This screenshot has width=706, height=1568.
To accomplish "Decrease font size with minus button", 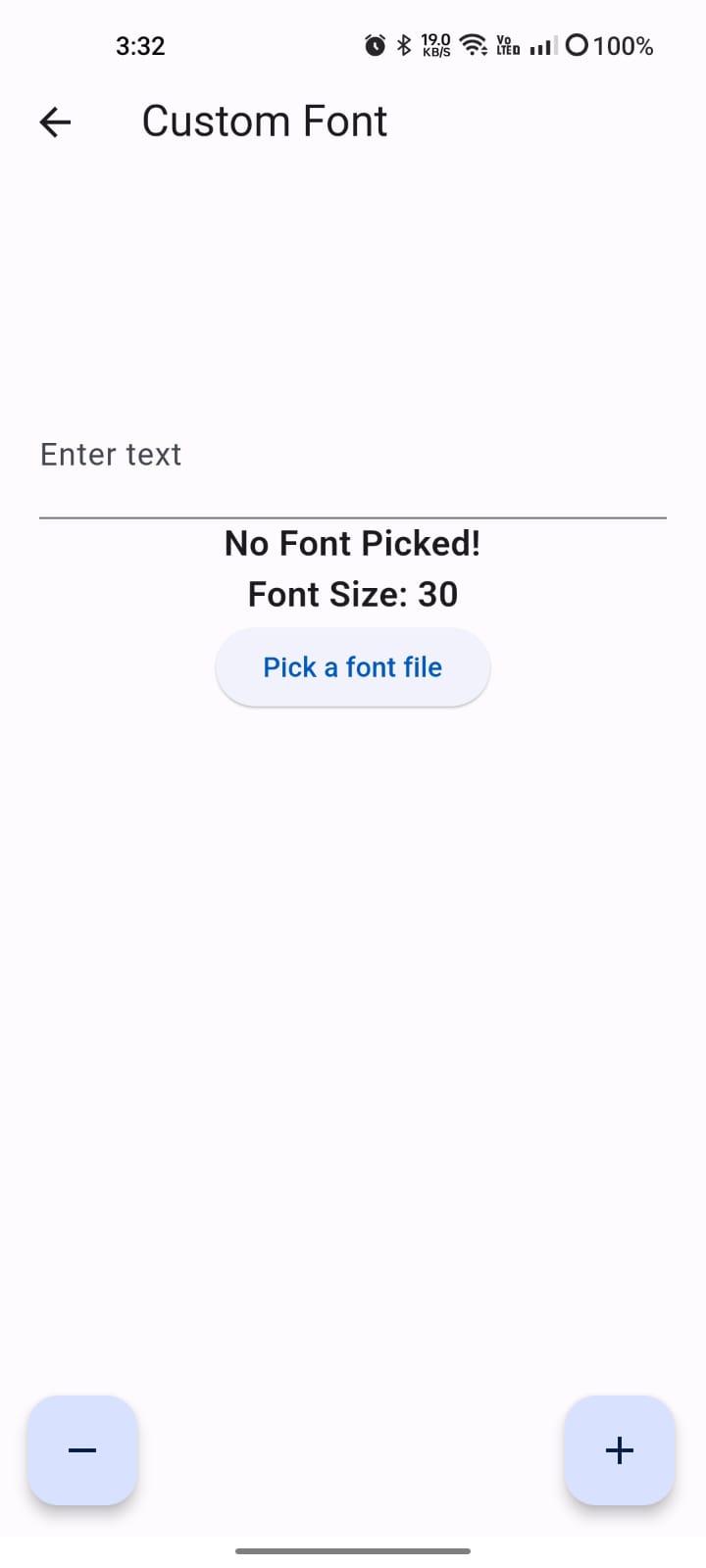I will click(x=82, y=1450).
